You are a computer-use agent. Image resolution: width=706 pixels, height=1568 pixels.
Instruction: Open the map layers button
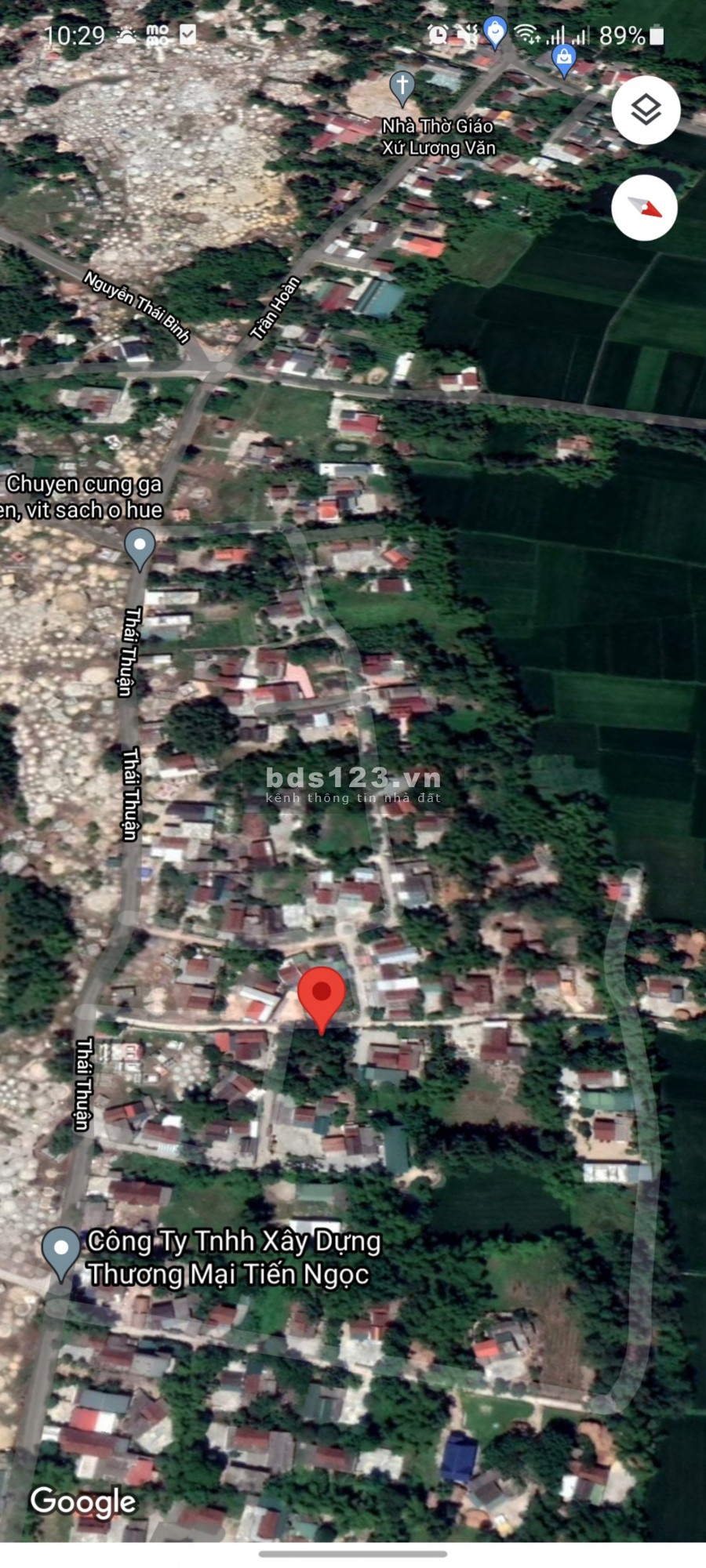pos(645,111)
